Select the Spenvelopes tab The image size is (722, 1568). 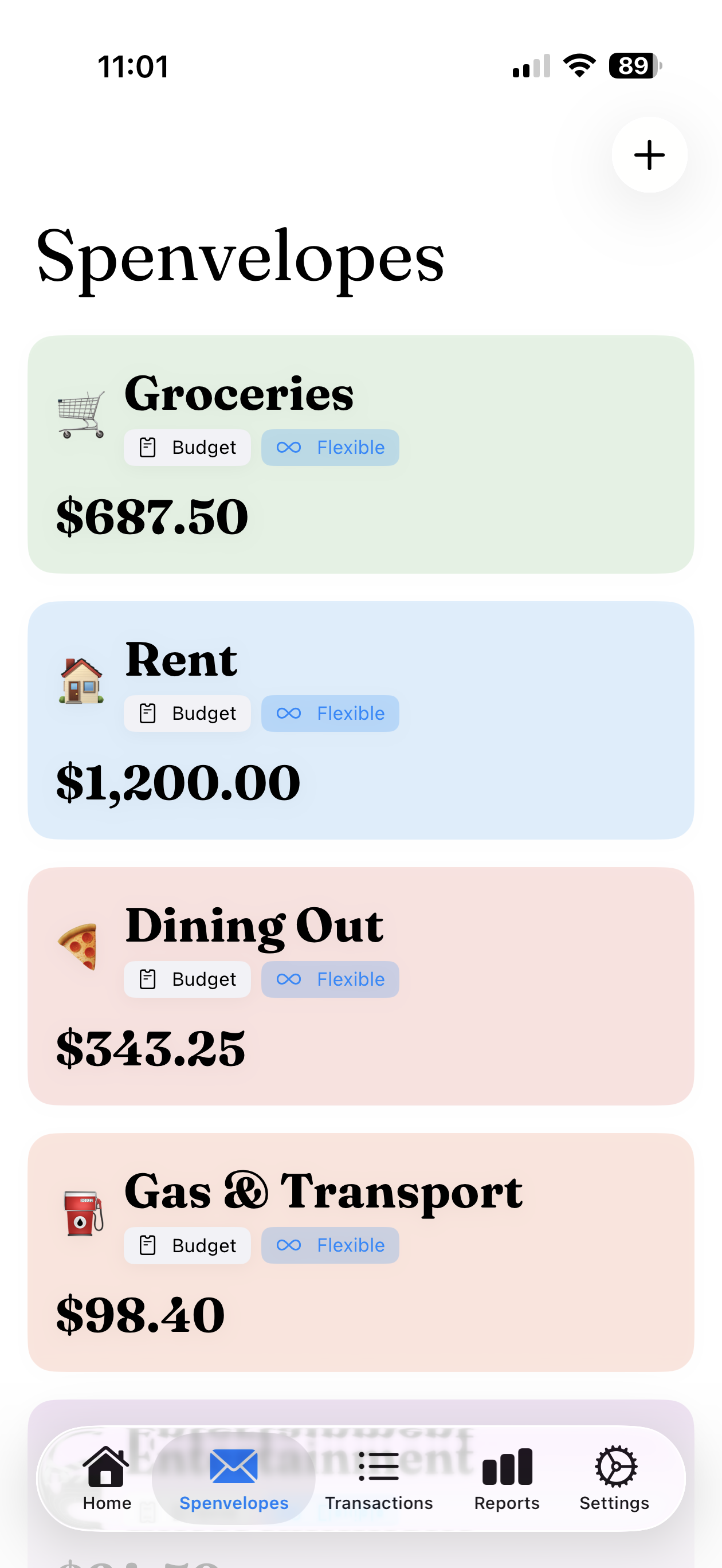coord(234,1478)
